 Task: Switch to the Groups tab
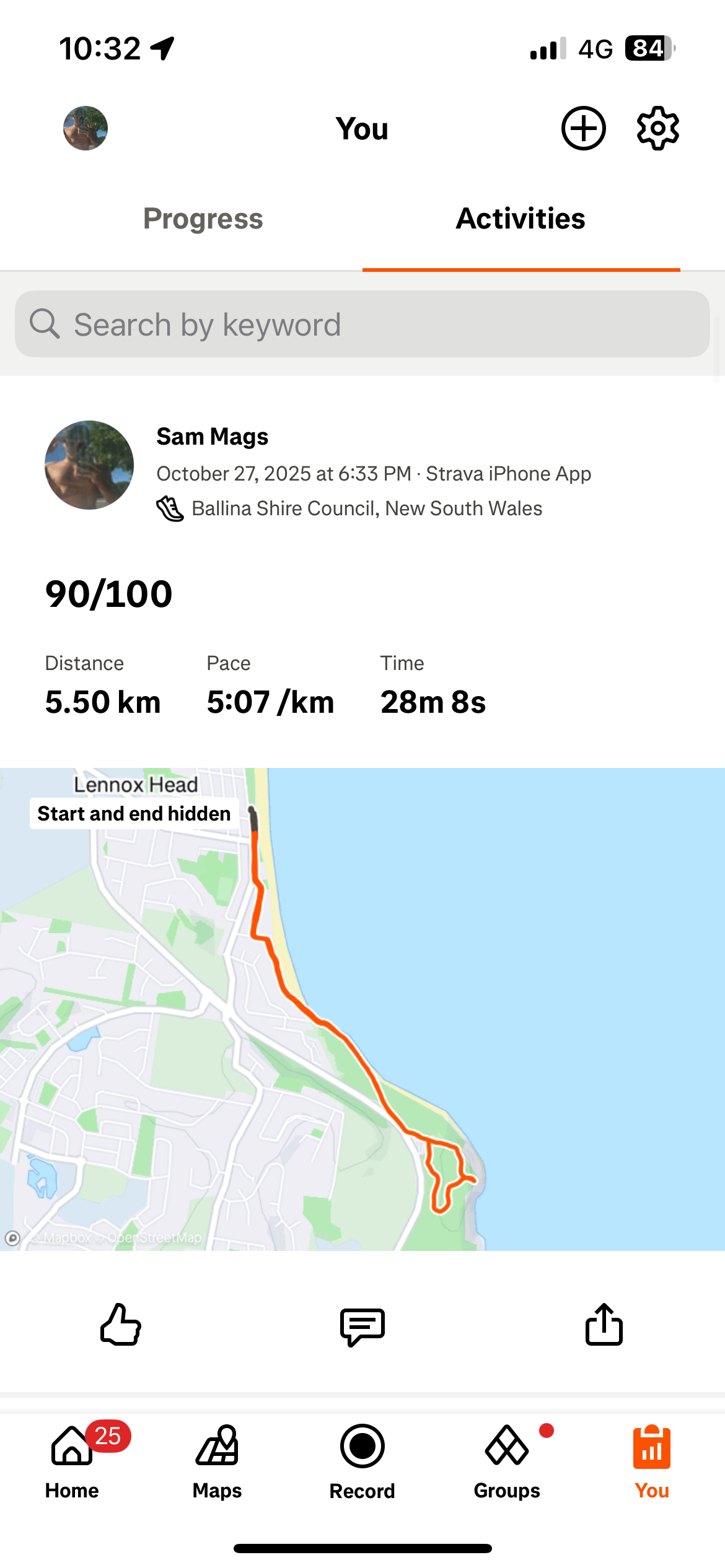coord(507,1461)
